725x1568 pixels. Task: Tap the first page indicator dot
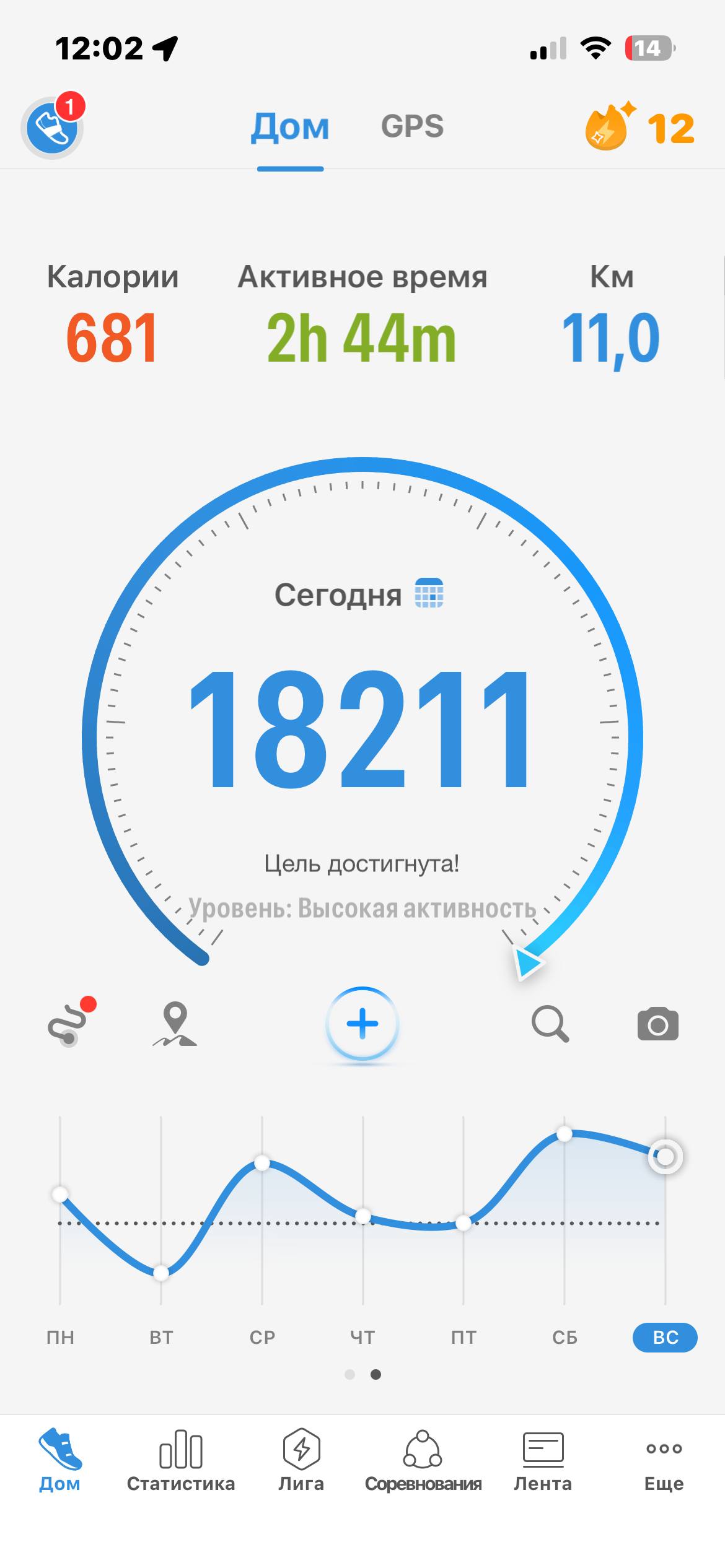tap(349, 1375)
